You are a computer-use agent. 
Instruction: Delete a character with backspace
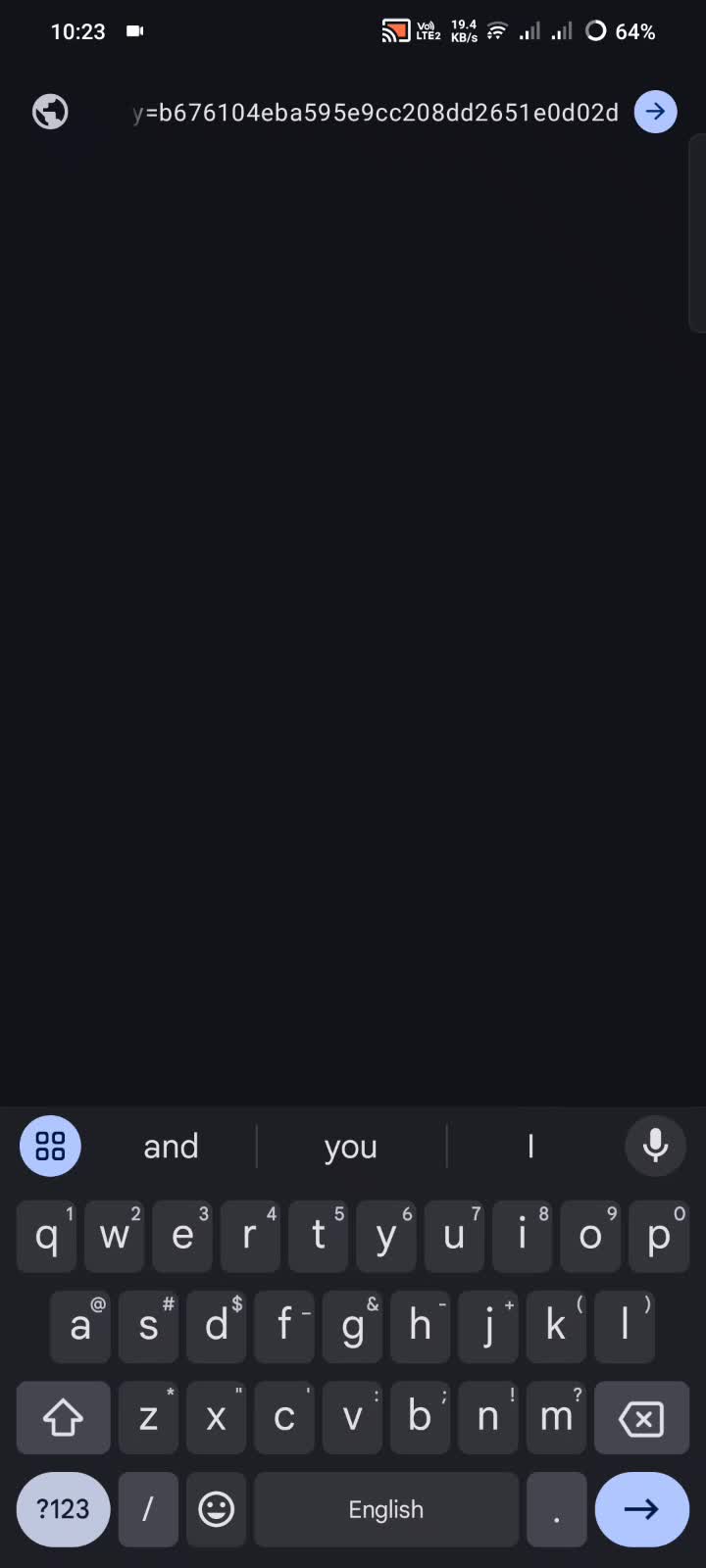(641, 1418)
